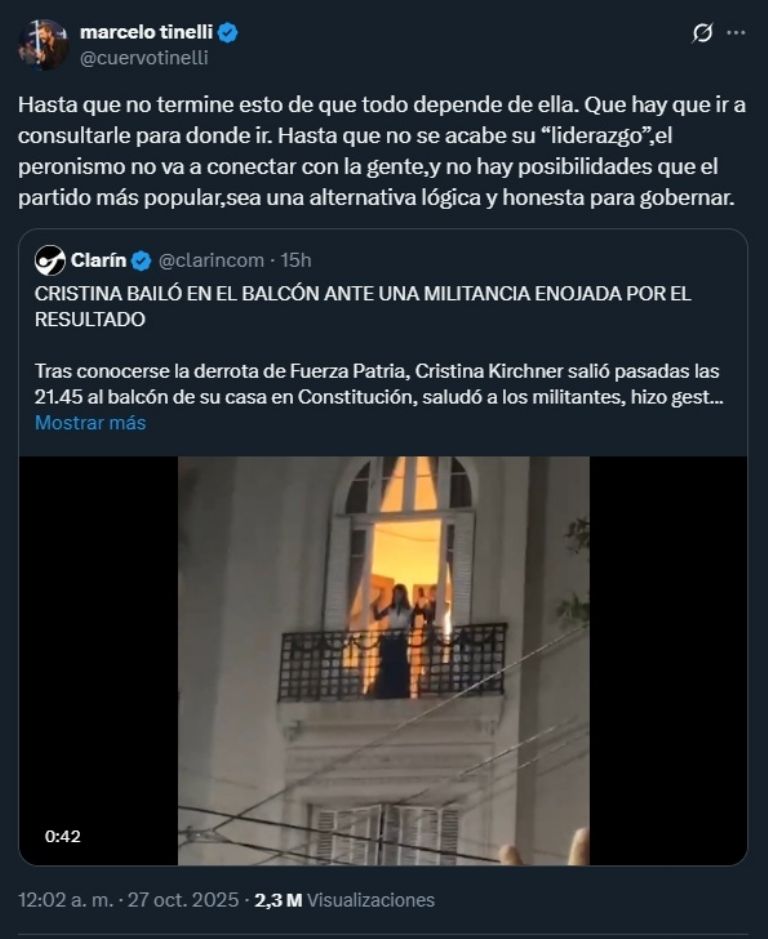Tap the Grok explain icon
This screenshot has height=939, width=768.
coord(702,33)
